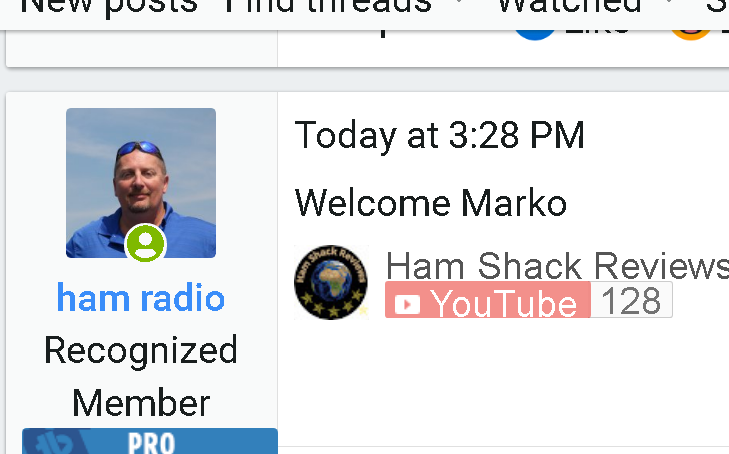
Task: Open the Ham Shack Reviews channel link
Action: click(x=557, y=266)
